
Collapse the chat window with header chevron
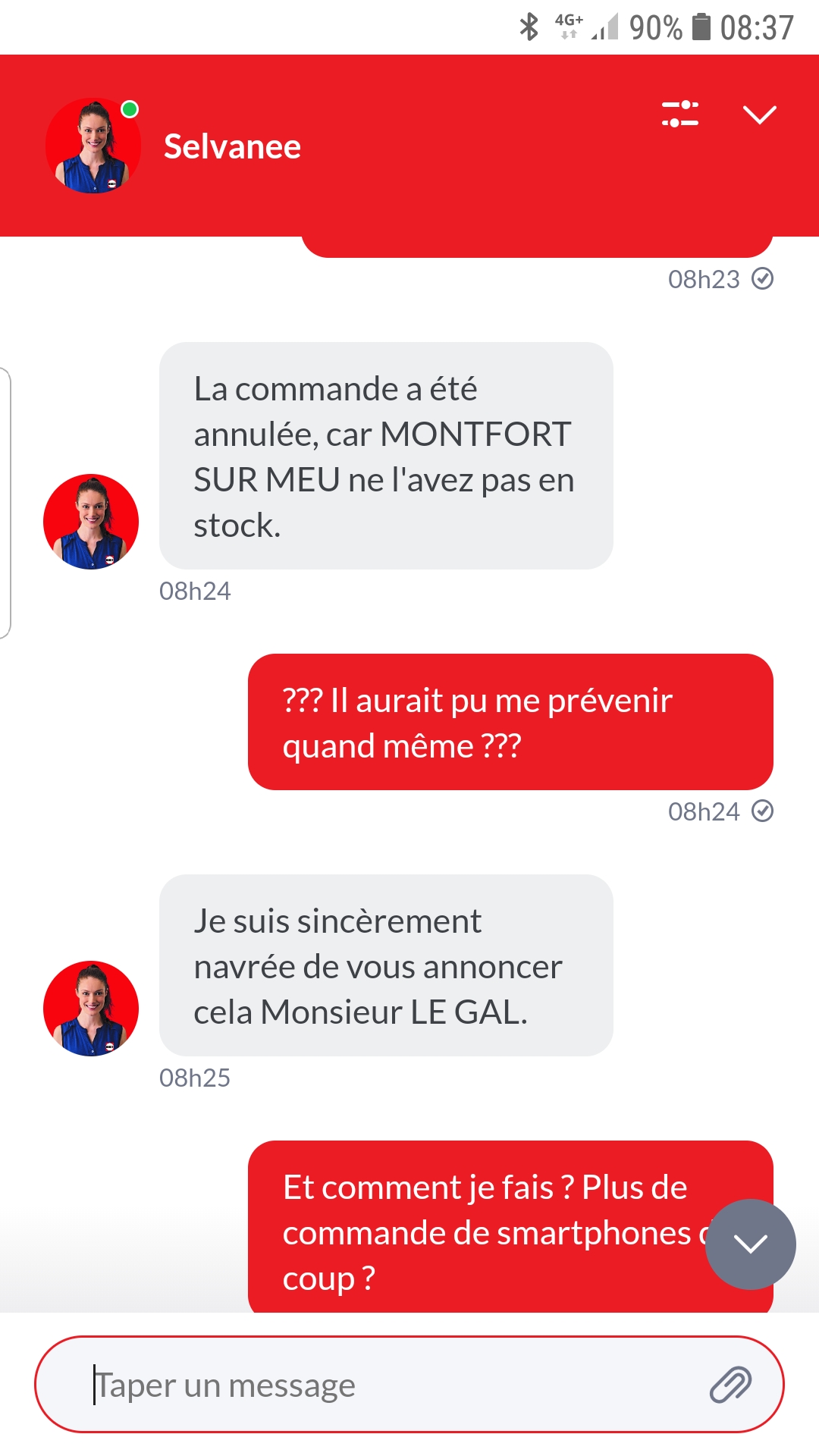tap(759, 115)
